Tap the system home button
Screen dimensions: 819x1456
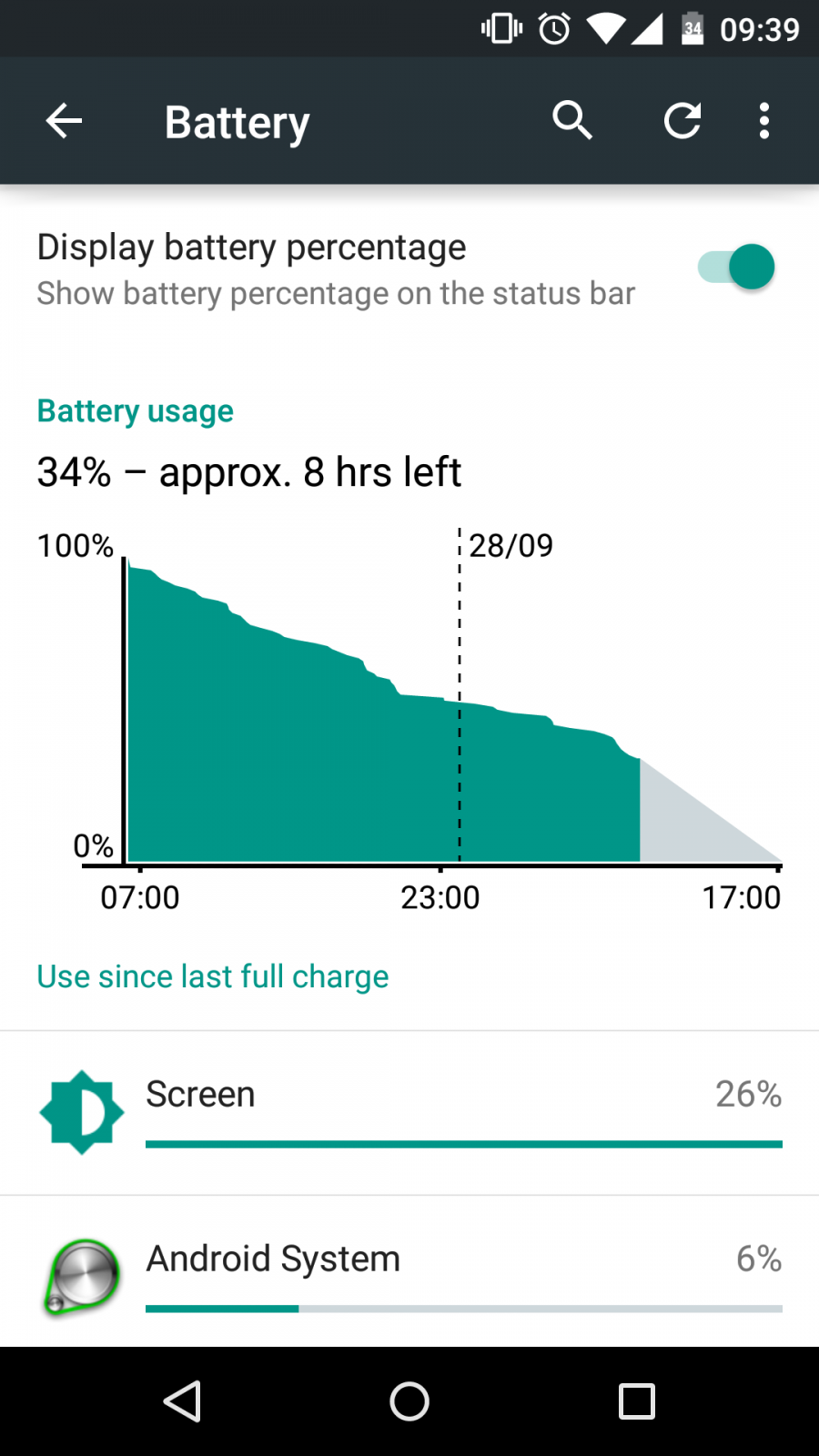(409, 1401)
